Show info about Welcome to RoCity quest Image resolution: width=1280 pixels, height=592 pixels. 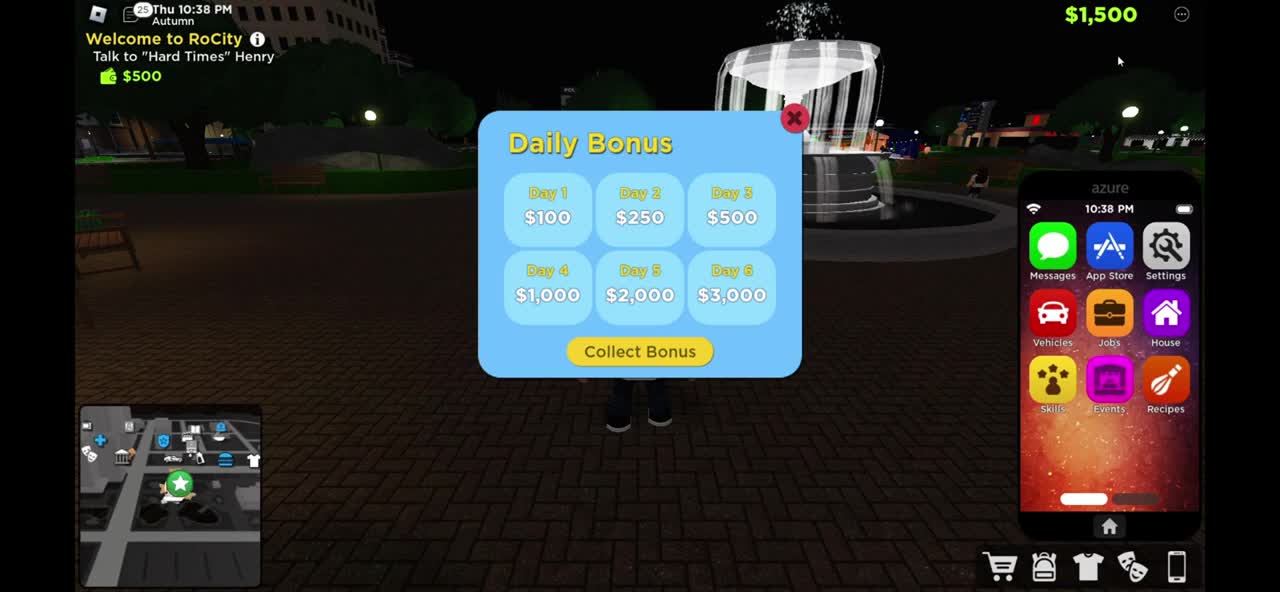[257, 39]
